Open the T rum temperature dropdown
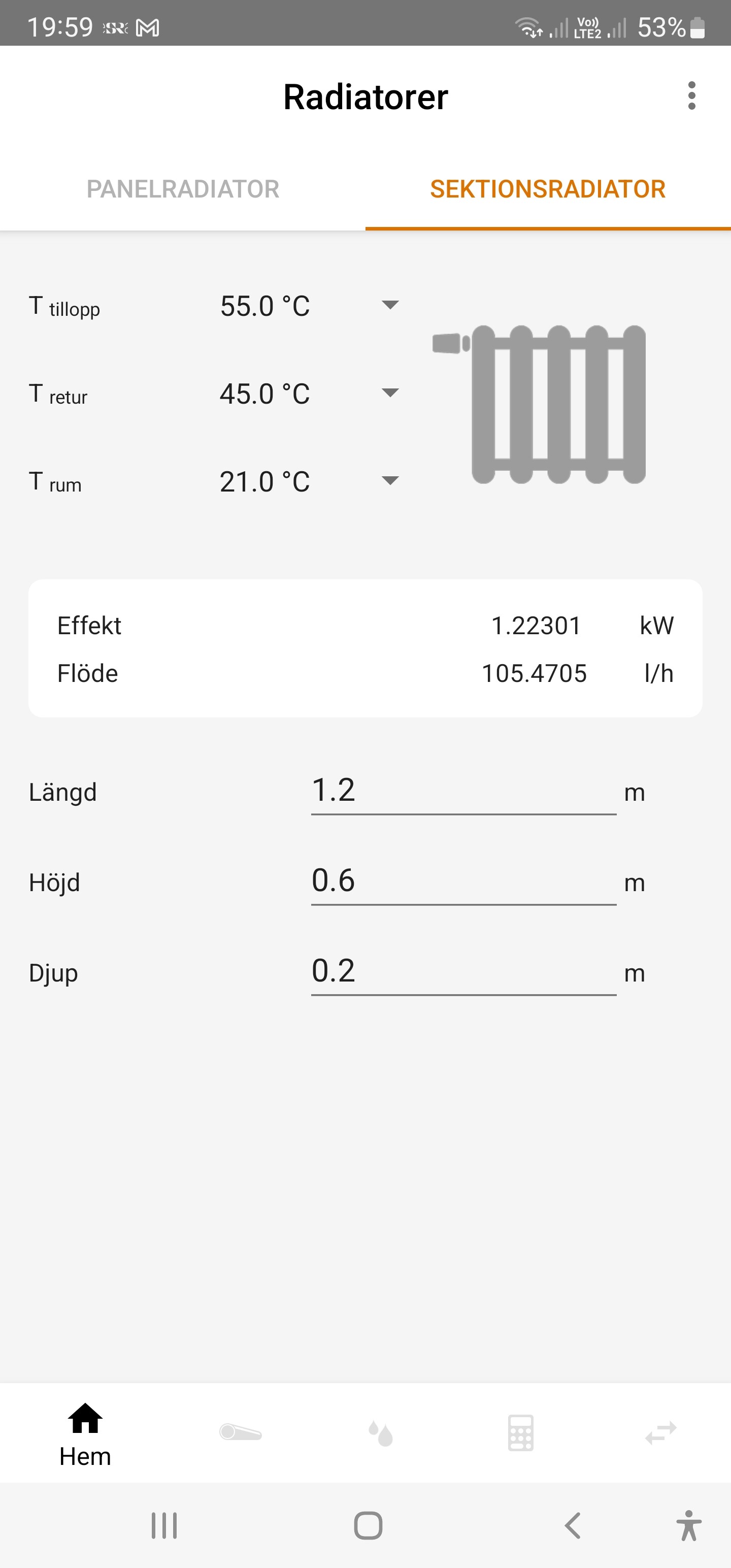731x1568 pixels. 309,481
